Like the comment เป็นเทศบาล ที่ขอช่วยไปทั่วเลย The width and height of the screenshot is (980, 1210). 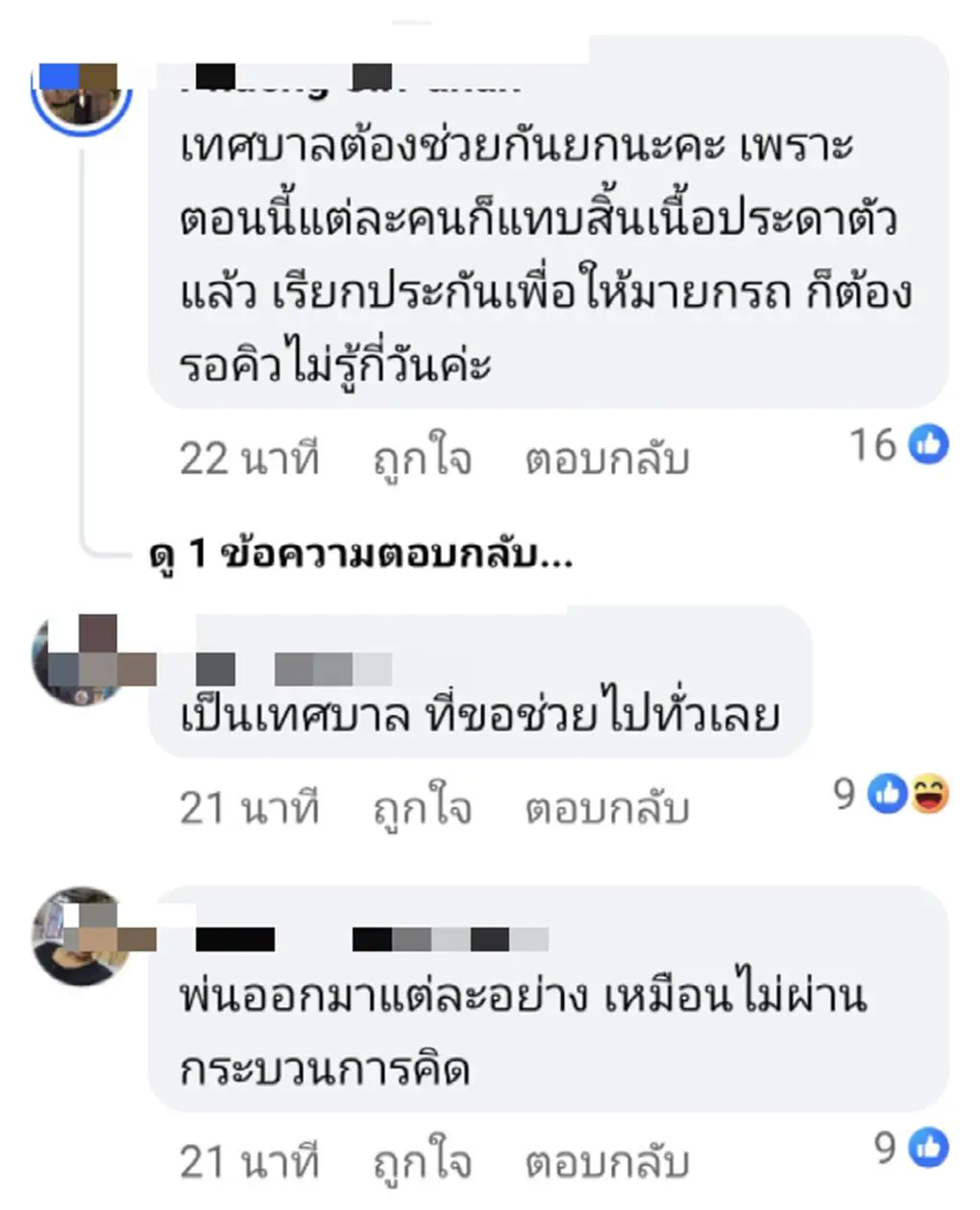(422, 809)
